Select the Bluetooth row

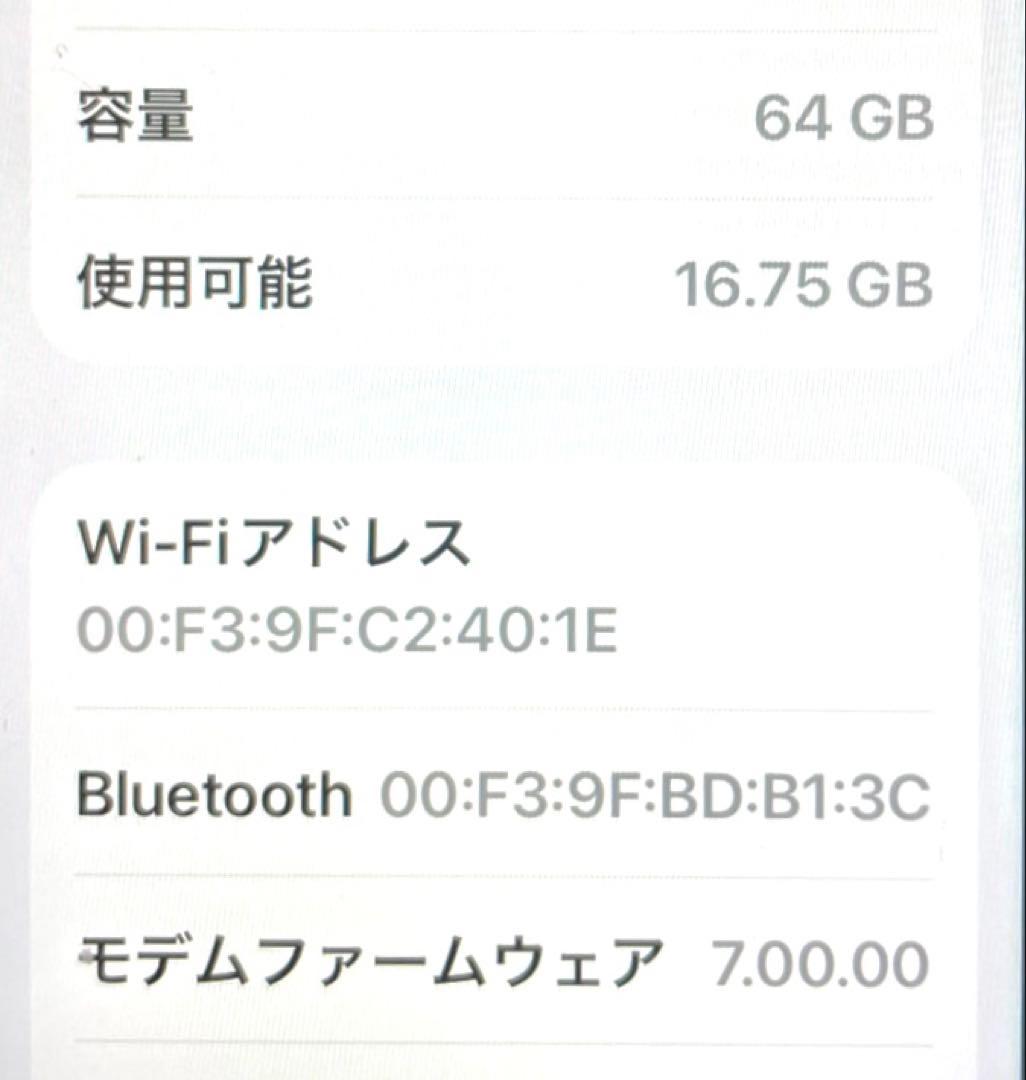pyautogui.click(x=500, y=795)
